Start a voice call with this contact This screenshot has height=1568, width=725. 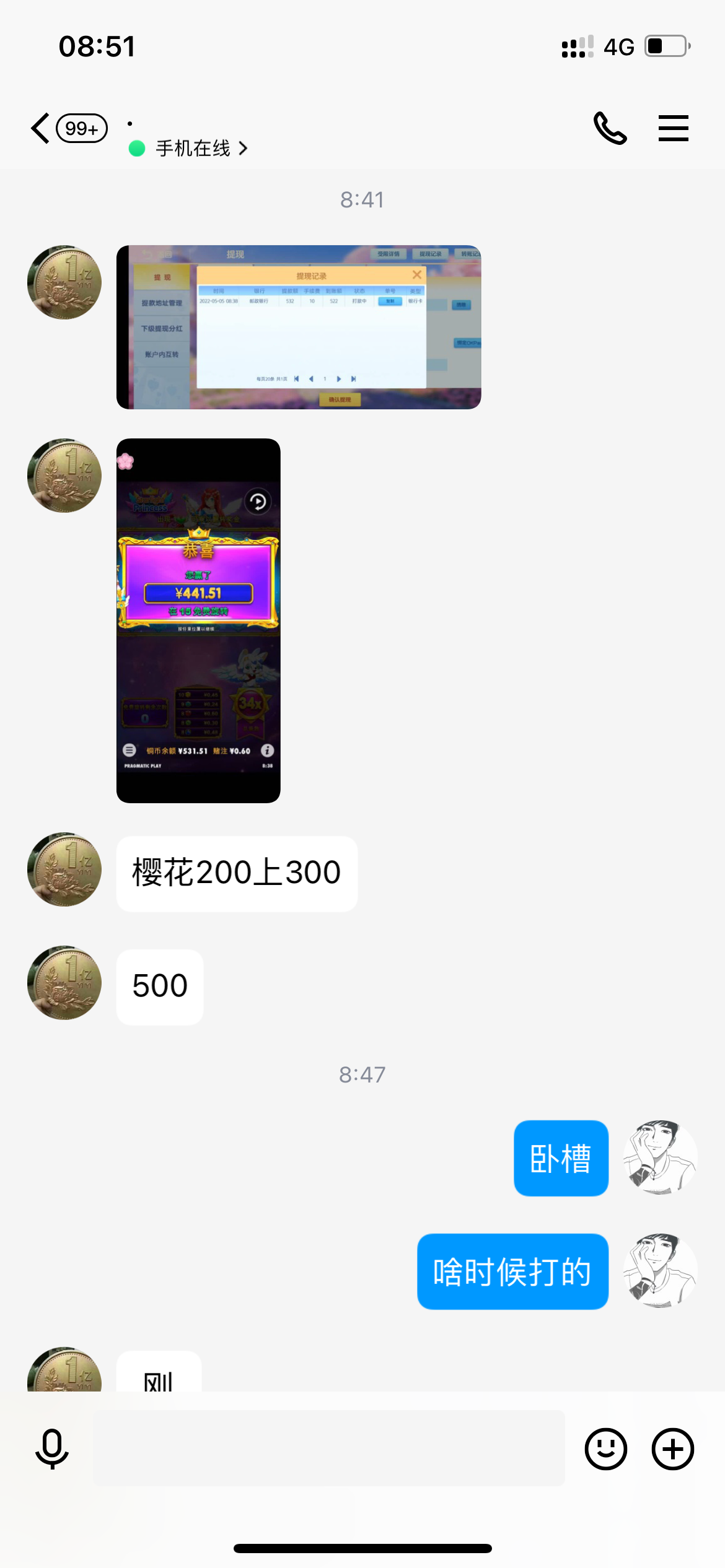pos(610,128)
